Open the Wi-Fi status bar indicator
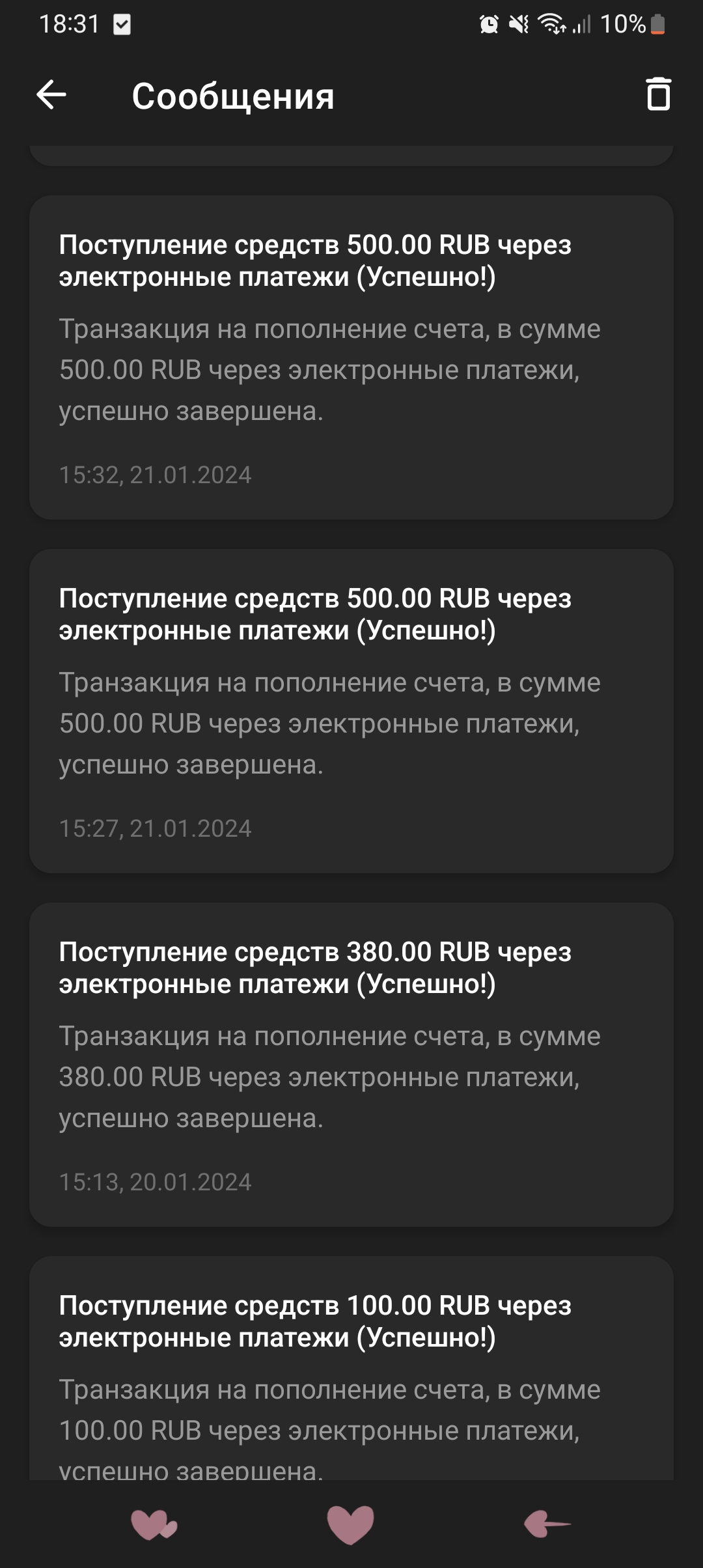 point(553,23)
